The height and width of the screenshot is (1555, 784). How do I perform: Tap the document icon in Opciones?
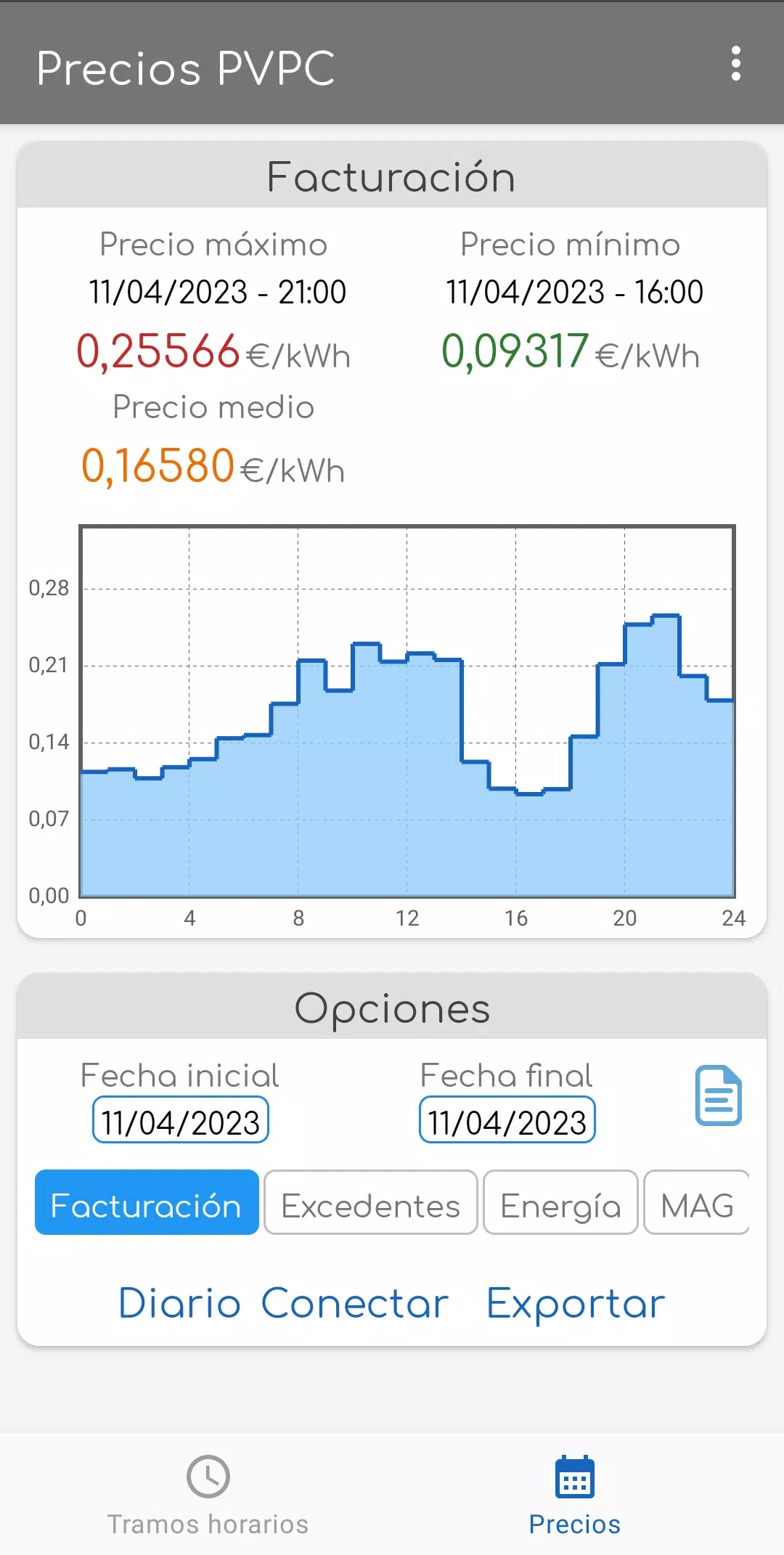pos(718,1096)
